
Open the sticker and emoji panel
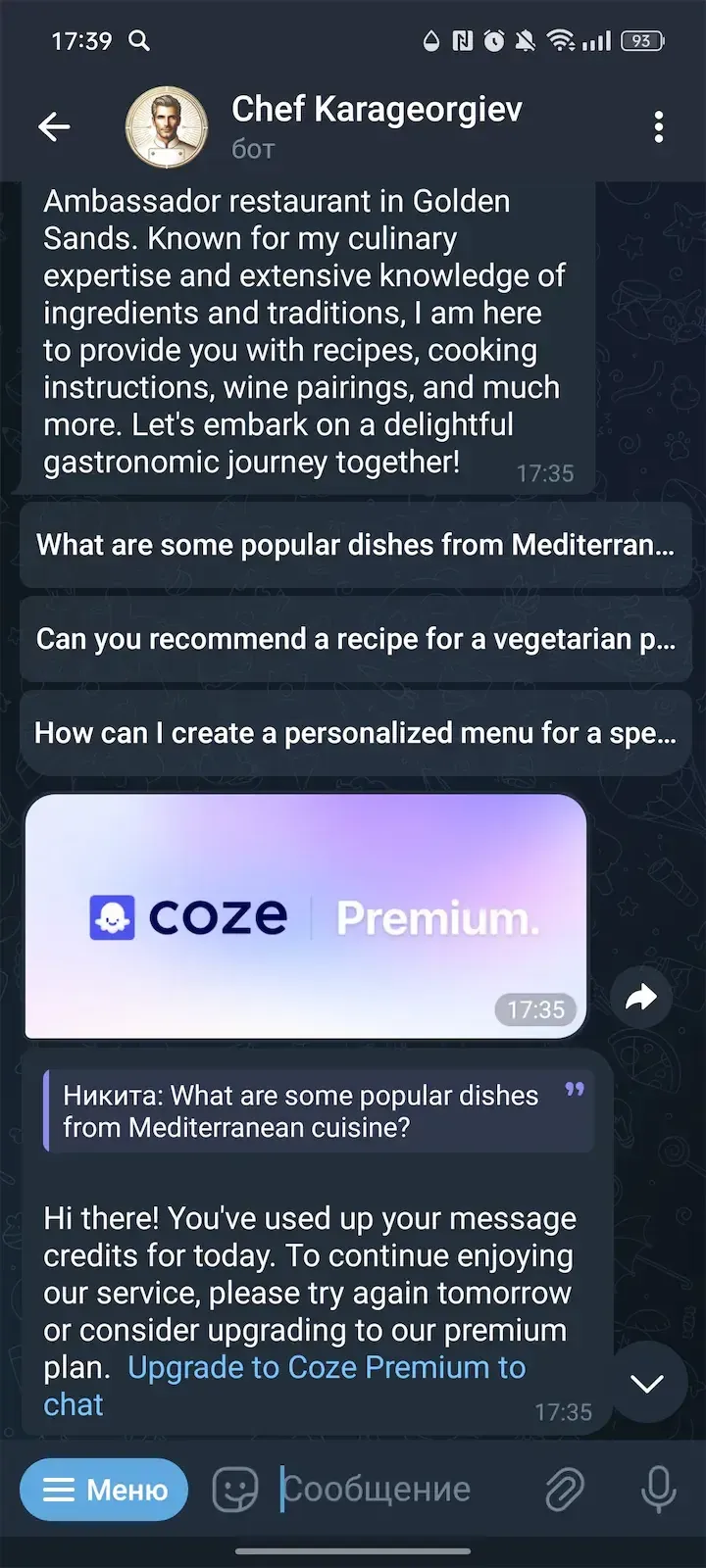point(234,1489)
